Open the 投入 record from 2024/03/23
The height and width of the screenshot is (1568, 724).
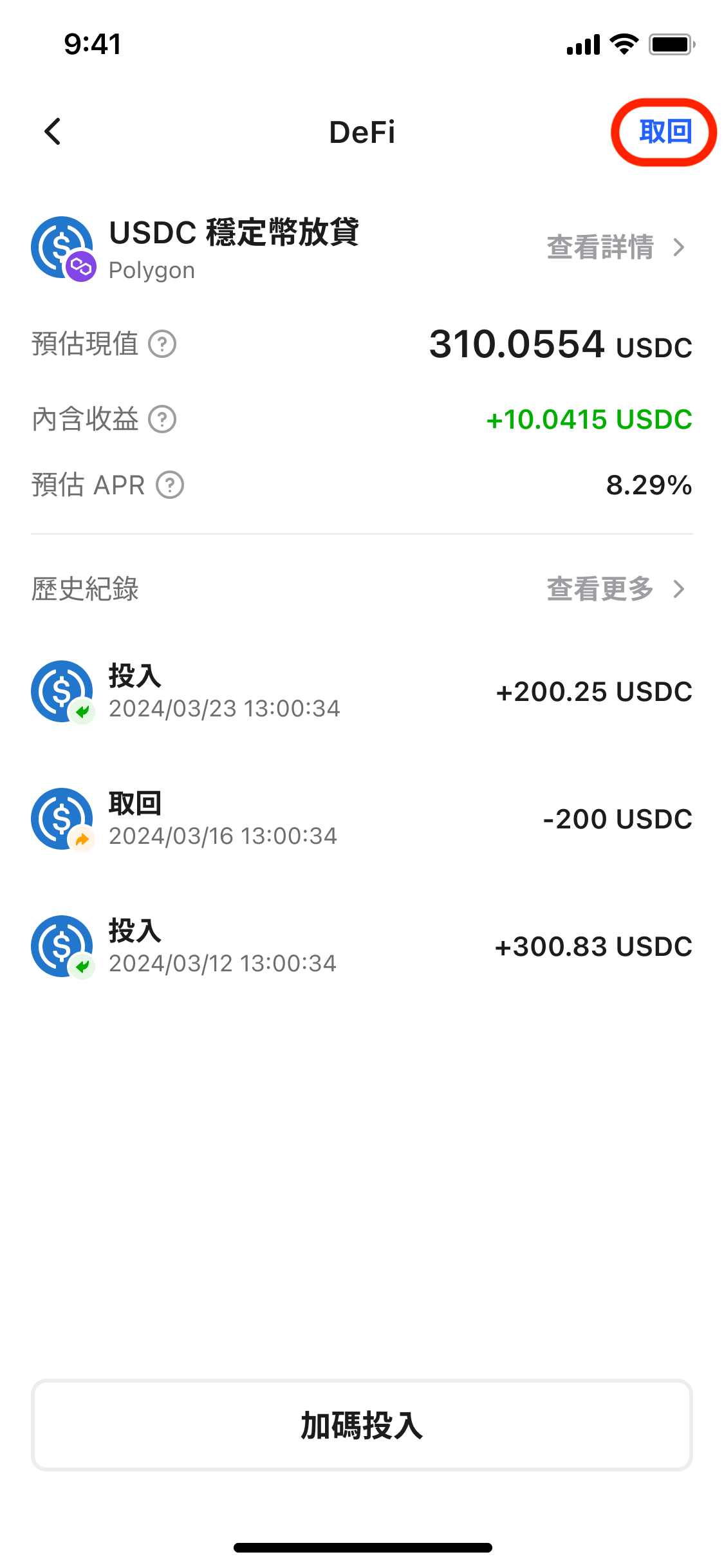(x=362, y=692)
